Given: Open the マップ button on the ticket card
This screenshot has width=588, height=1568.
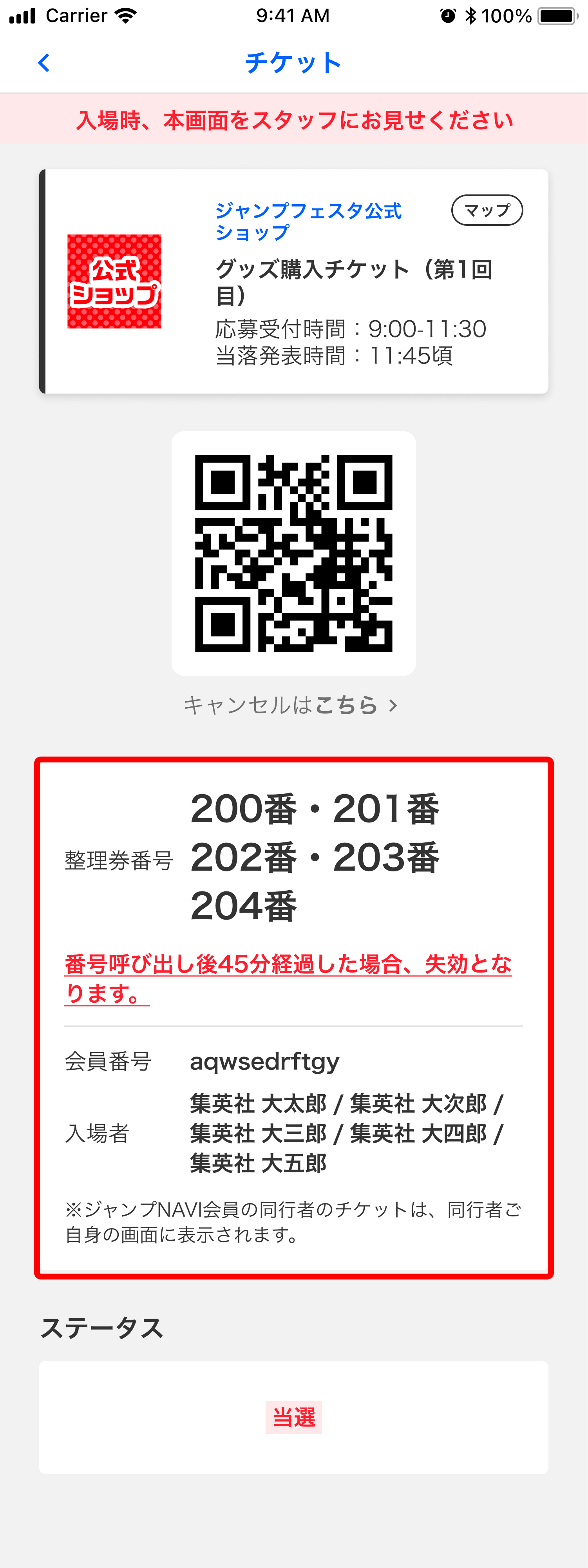Looking at the screenshot, I should (487, 210).
